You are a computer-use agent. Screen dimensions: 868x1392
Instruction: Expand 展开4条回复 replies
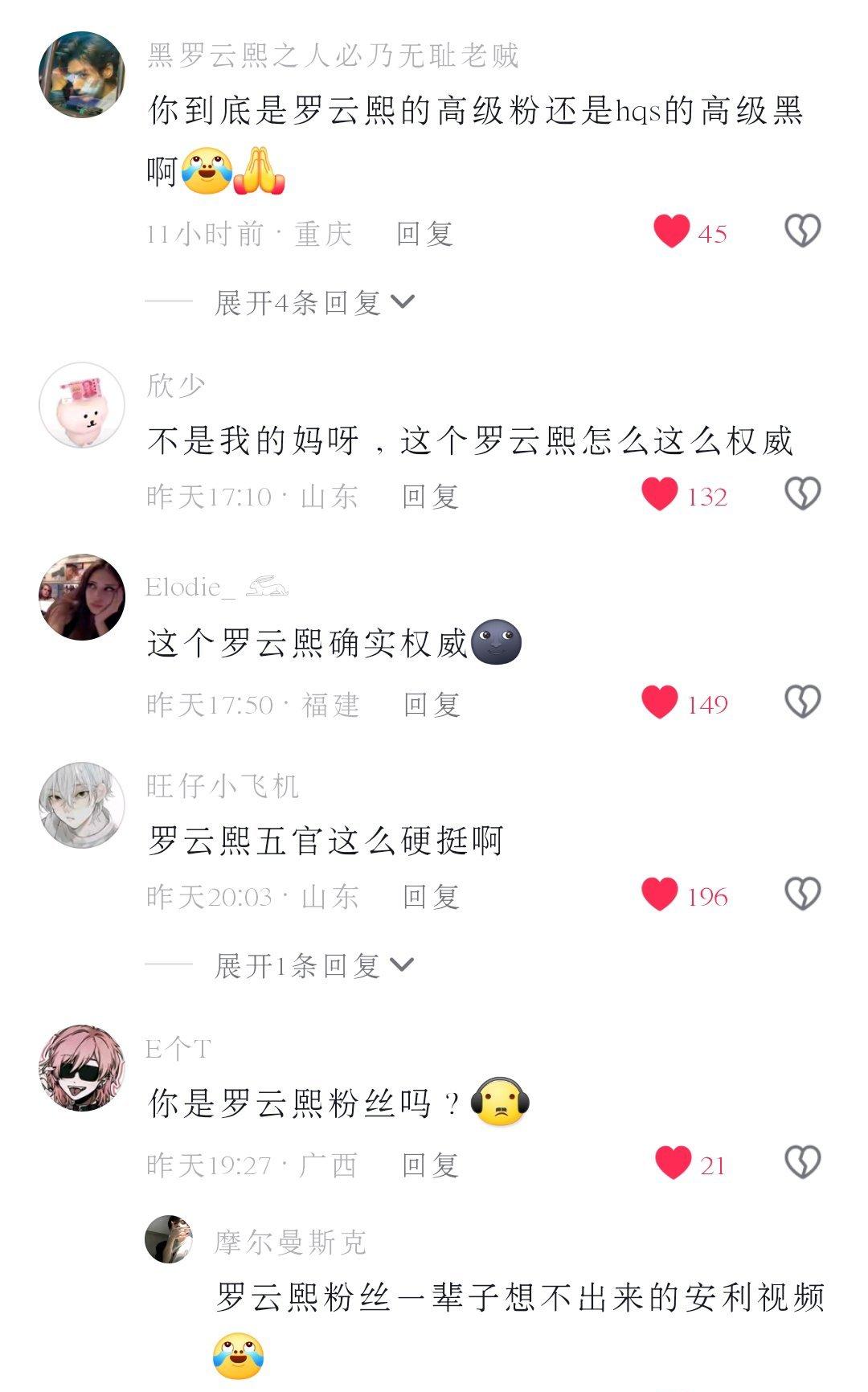(313, 303)
